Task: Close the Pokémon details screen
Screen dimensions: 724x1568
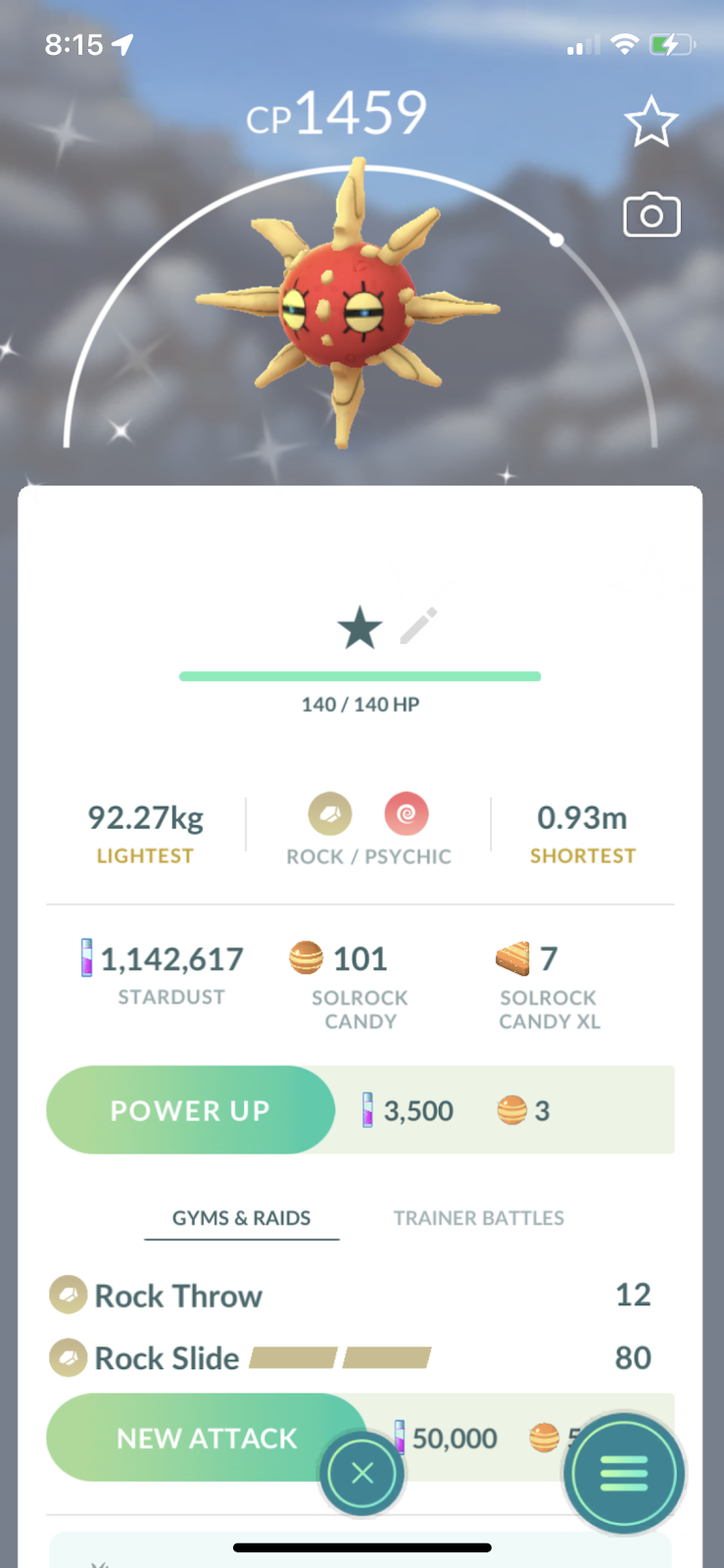Action: pyautogui.click(x=362, y=1473)
